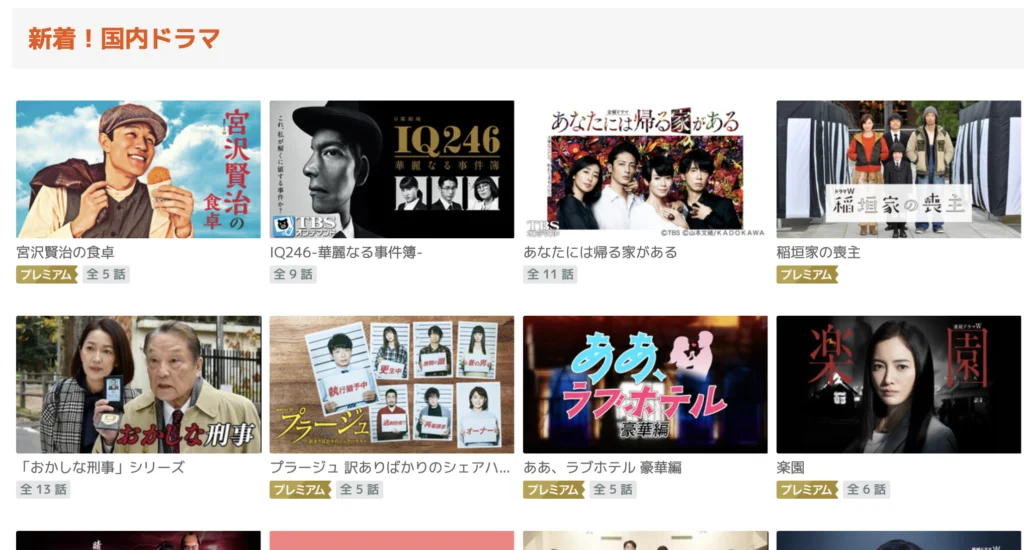1024x550 pixels.
Task: Open the 稲垣家の喪主 drama
Action: tap(898, 169)
